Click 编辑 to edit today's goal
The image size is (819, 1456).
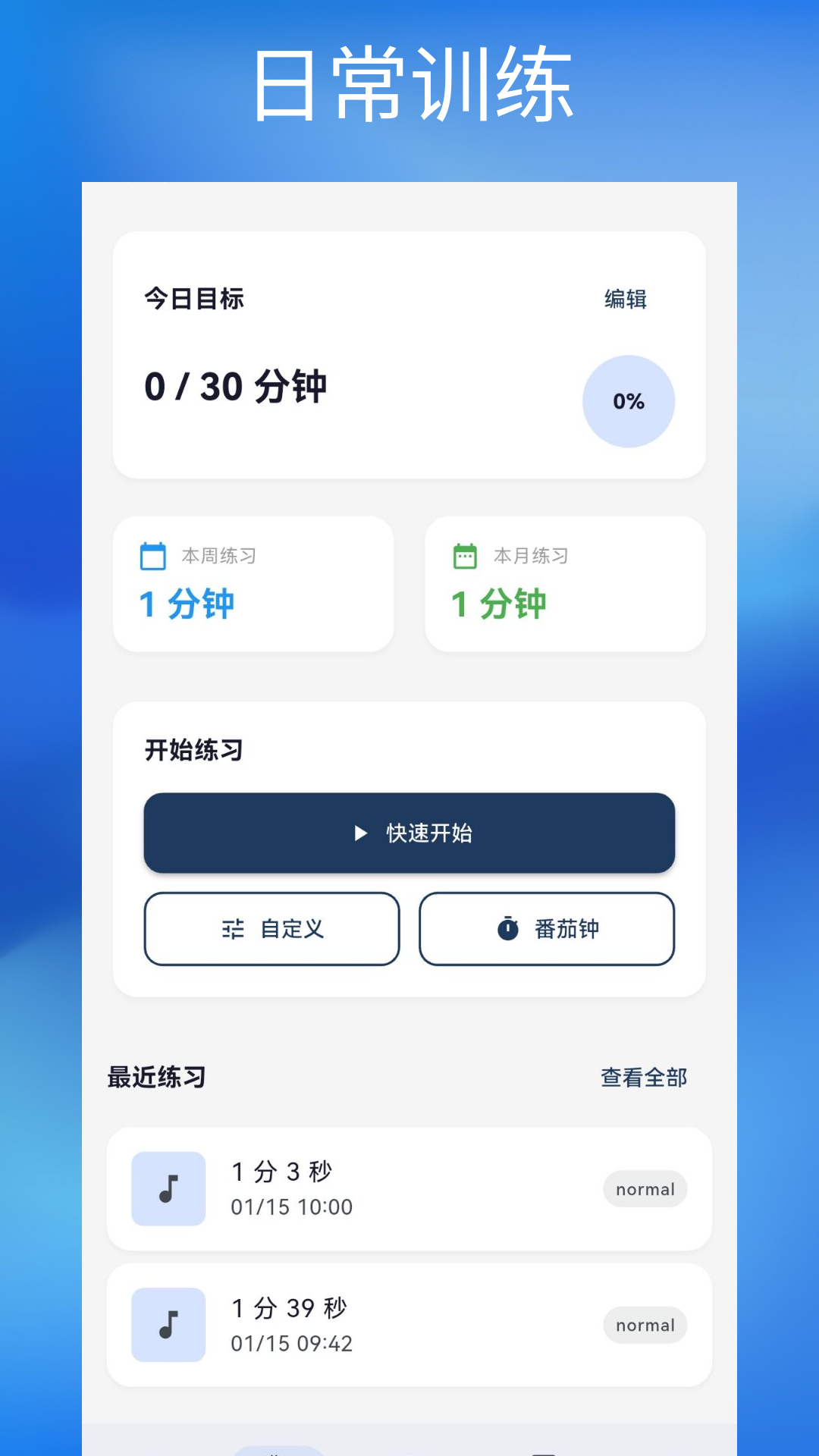(x=625, y=300)
